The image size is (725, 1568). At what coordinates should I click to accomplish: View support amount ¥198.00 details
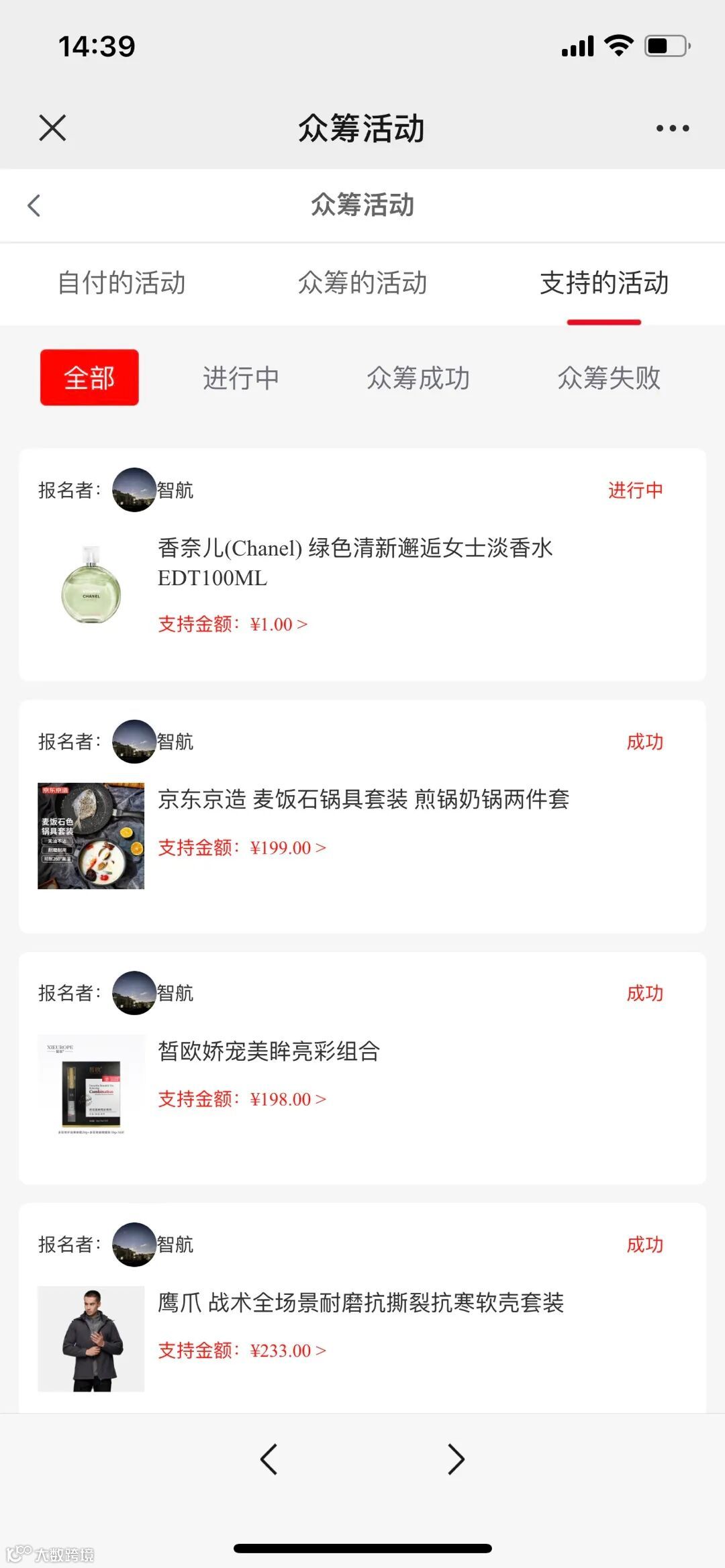pos(242,1099)
